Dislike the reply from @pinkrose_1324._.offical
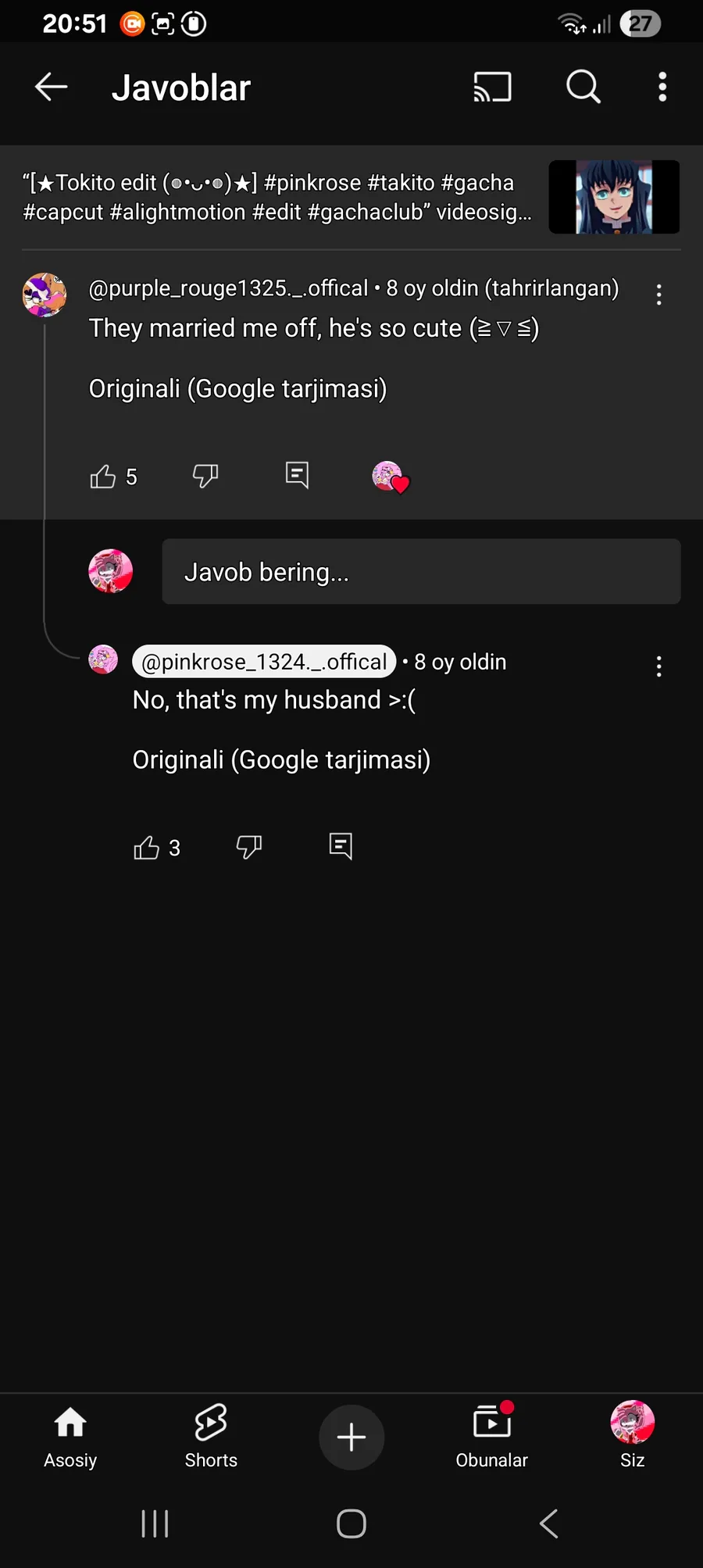The image size is (703, 1568). [249, 847]
